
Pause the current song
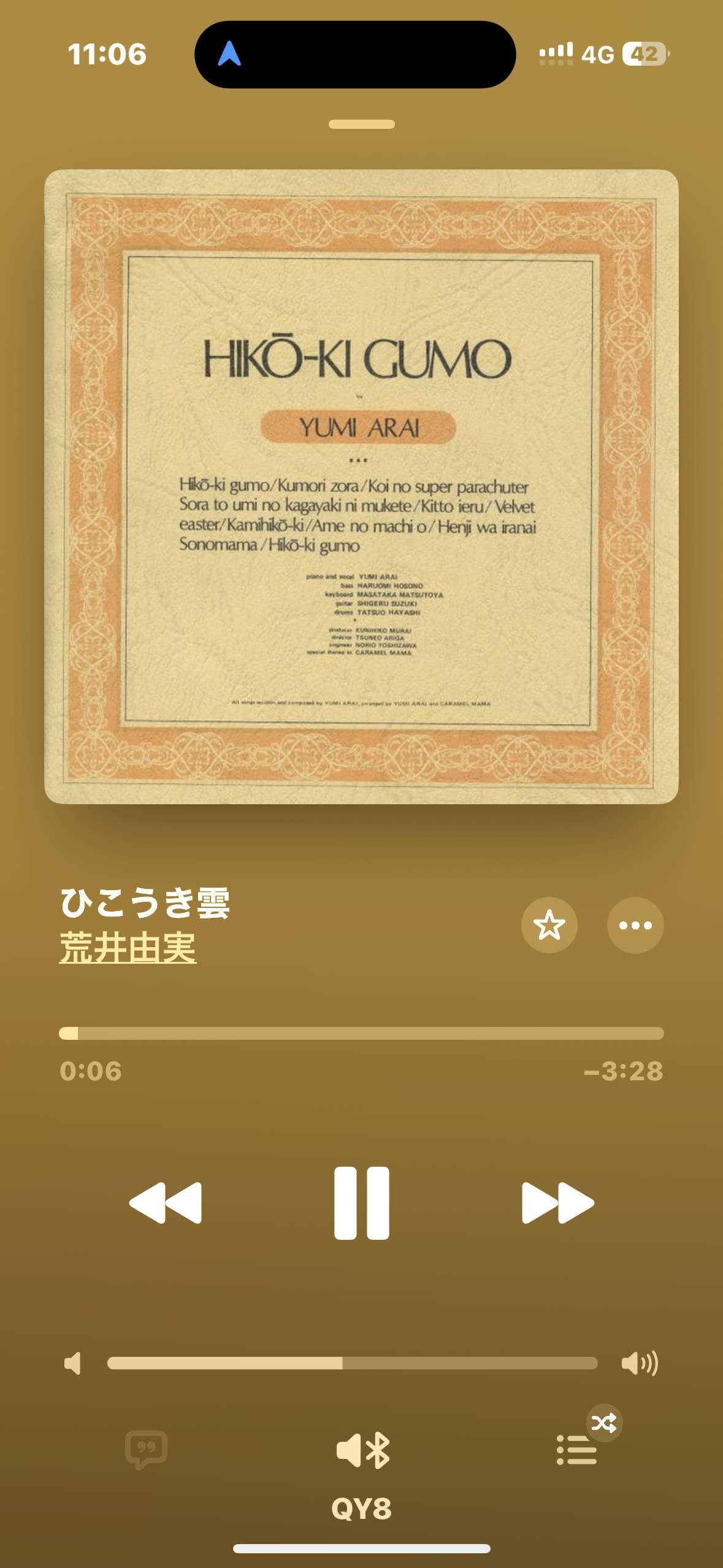tap(361, 1203)
